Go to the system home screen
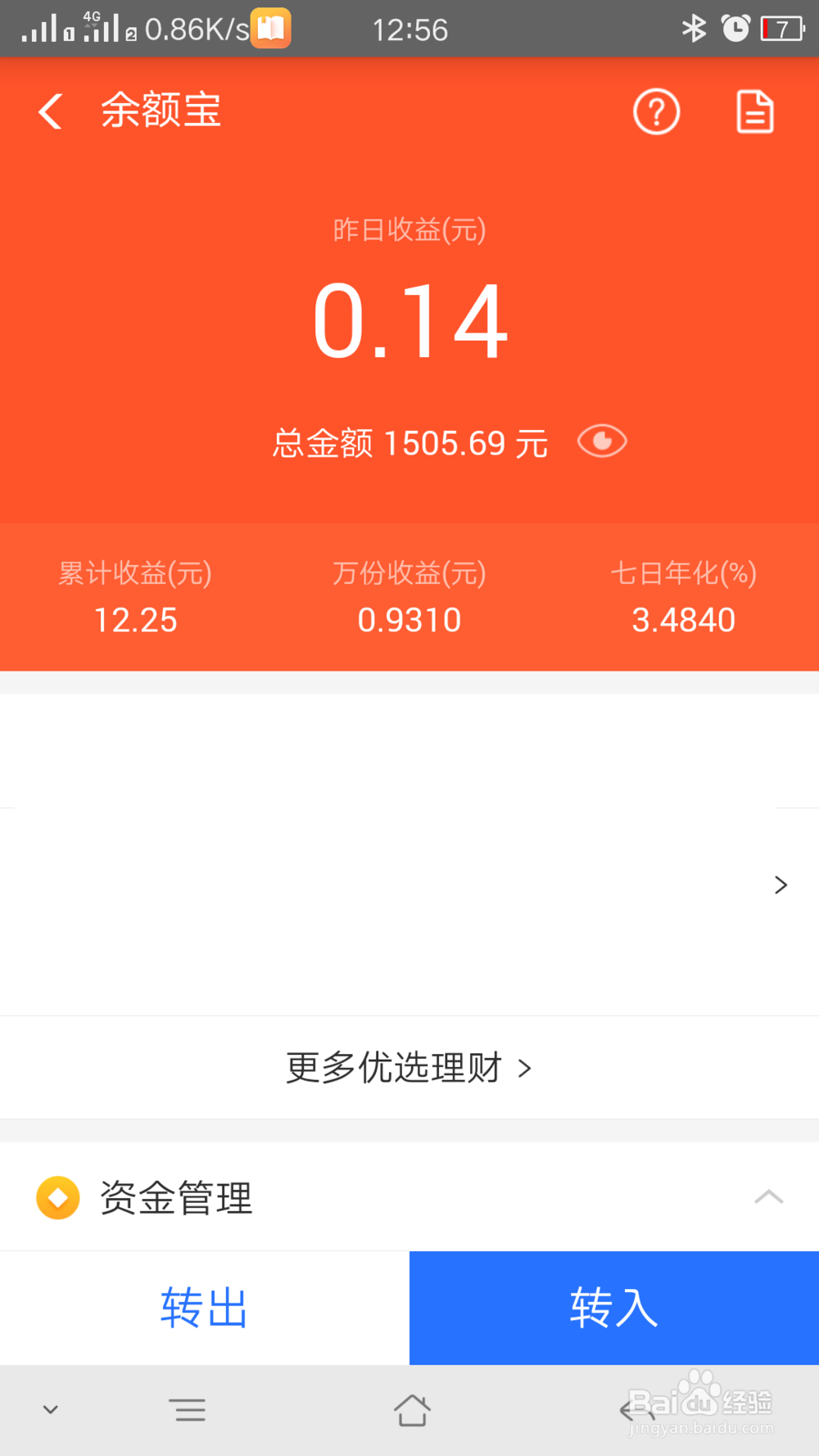 coord(411,1410)
